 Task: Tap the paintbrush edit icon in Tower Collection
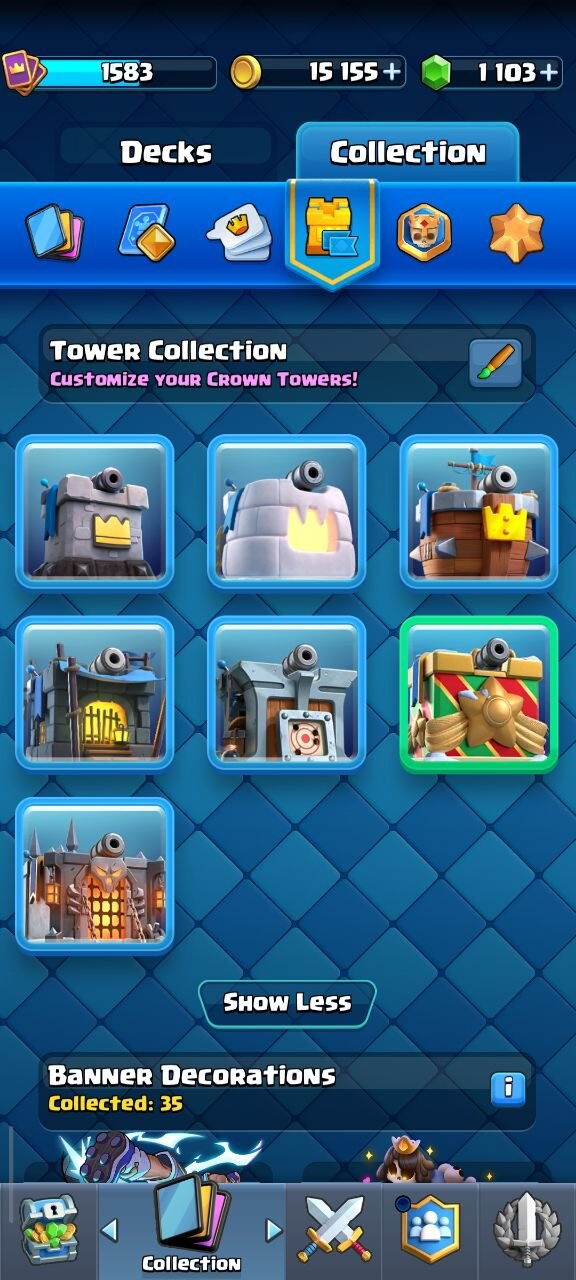pyautogui.click(x=496, y=363)
